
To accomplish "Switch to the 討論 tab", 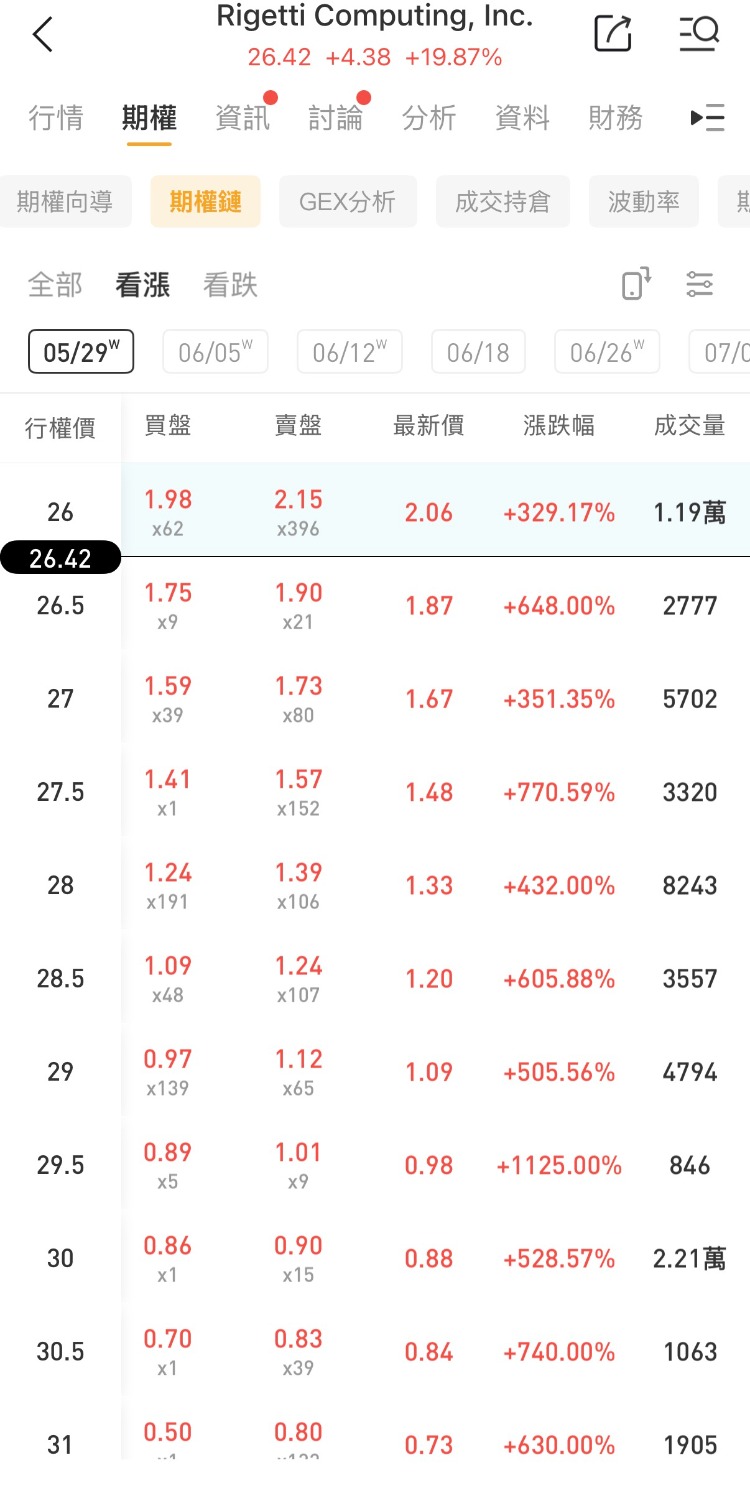I will point(336,118).
